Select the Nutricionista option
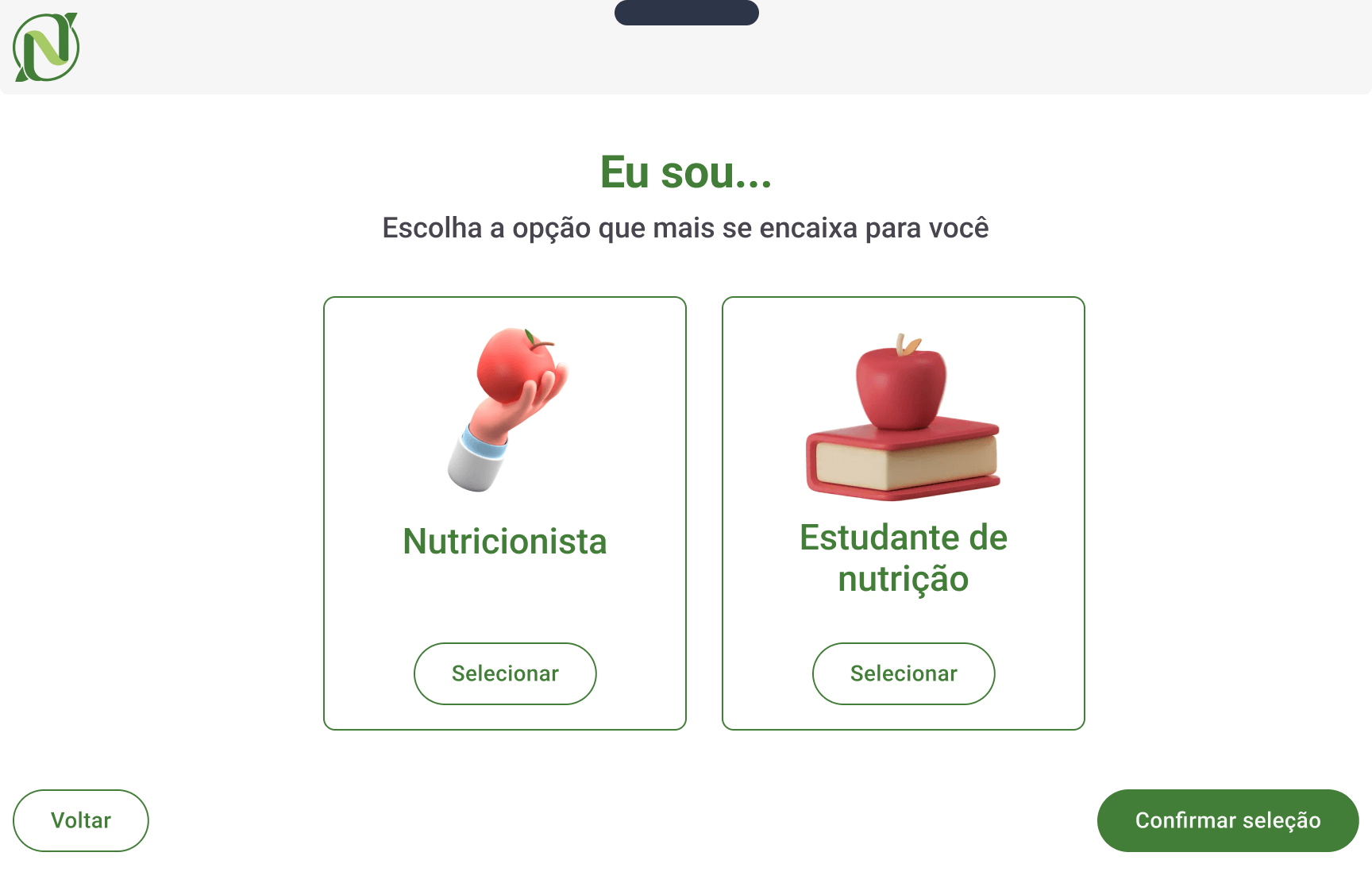The width and height of the screenshot is (1372, 887). [x=505, y=673]
